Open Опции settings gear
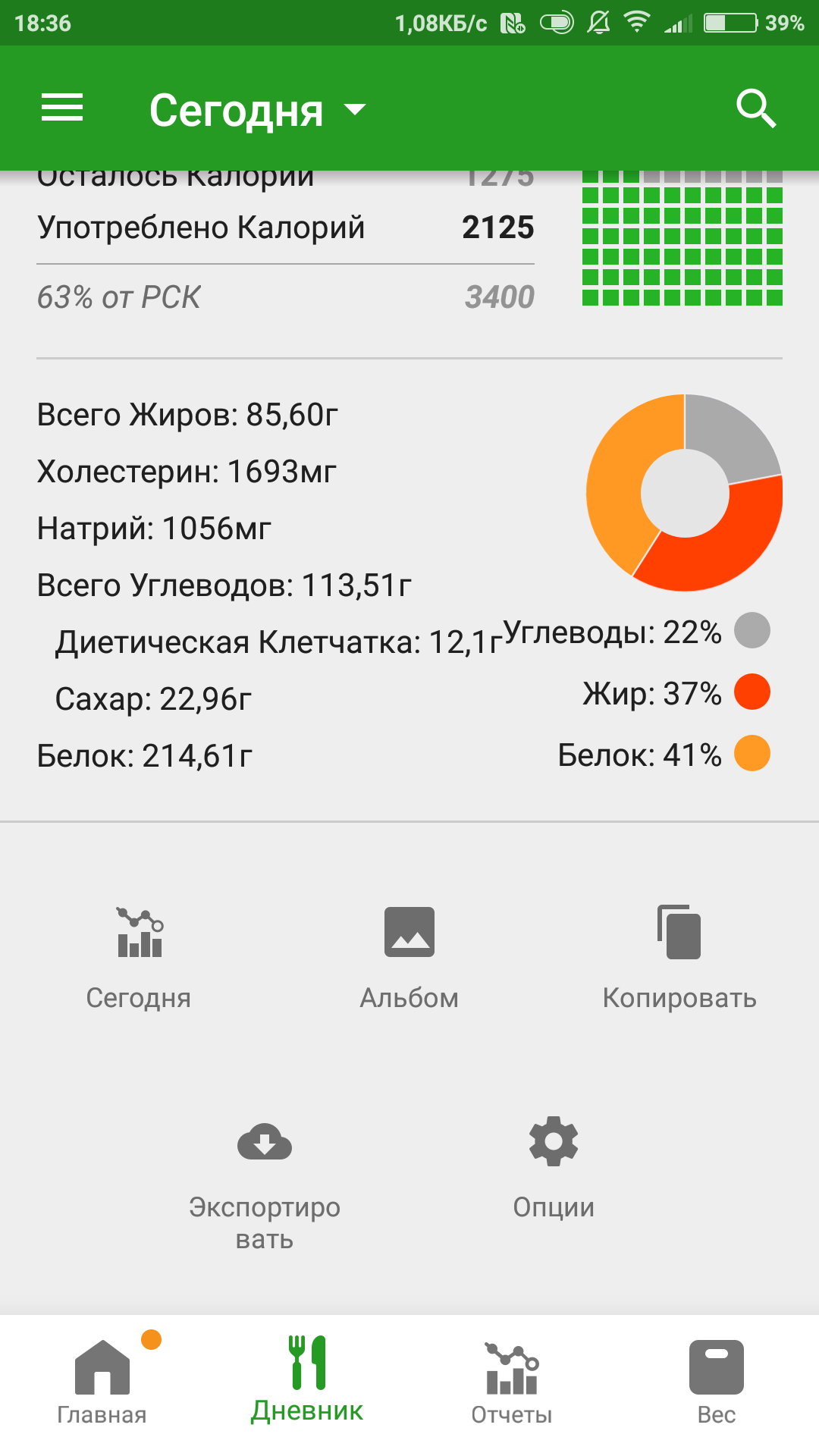 pyautogui.click(x=554, y=1166)
